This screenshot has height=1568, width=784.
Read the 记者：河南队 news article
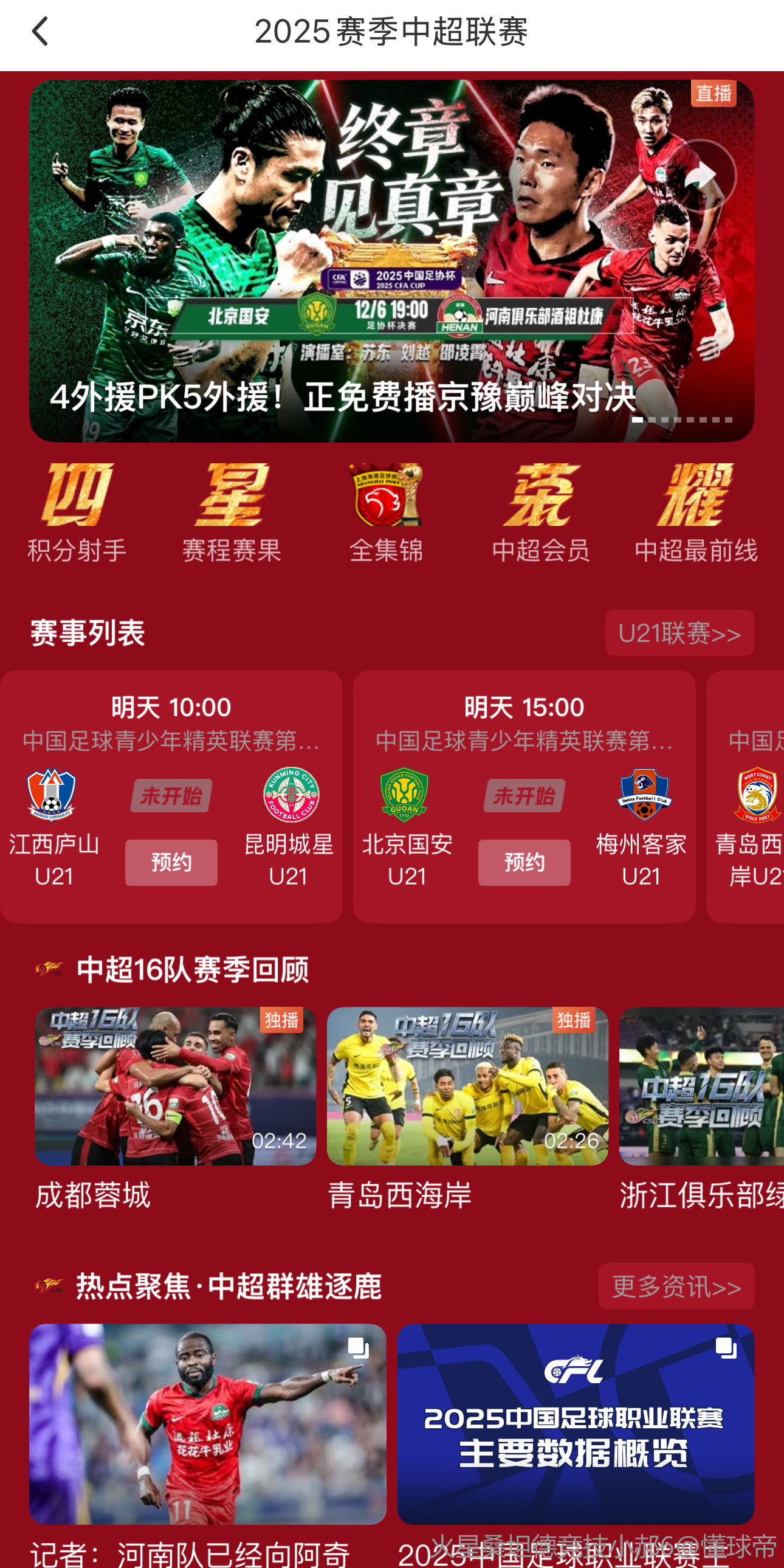(208, 1425)
